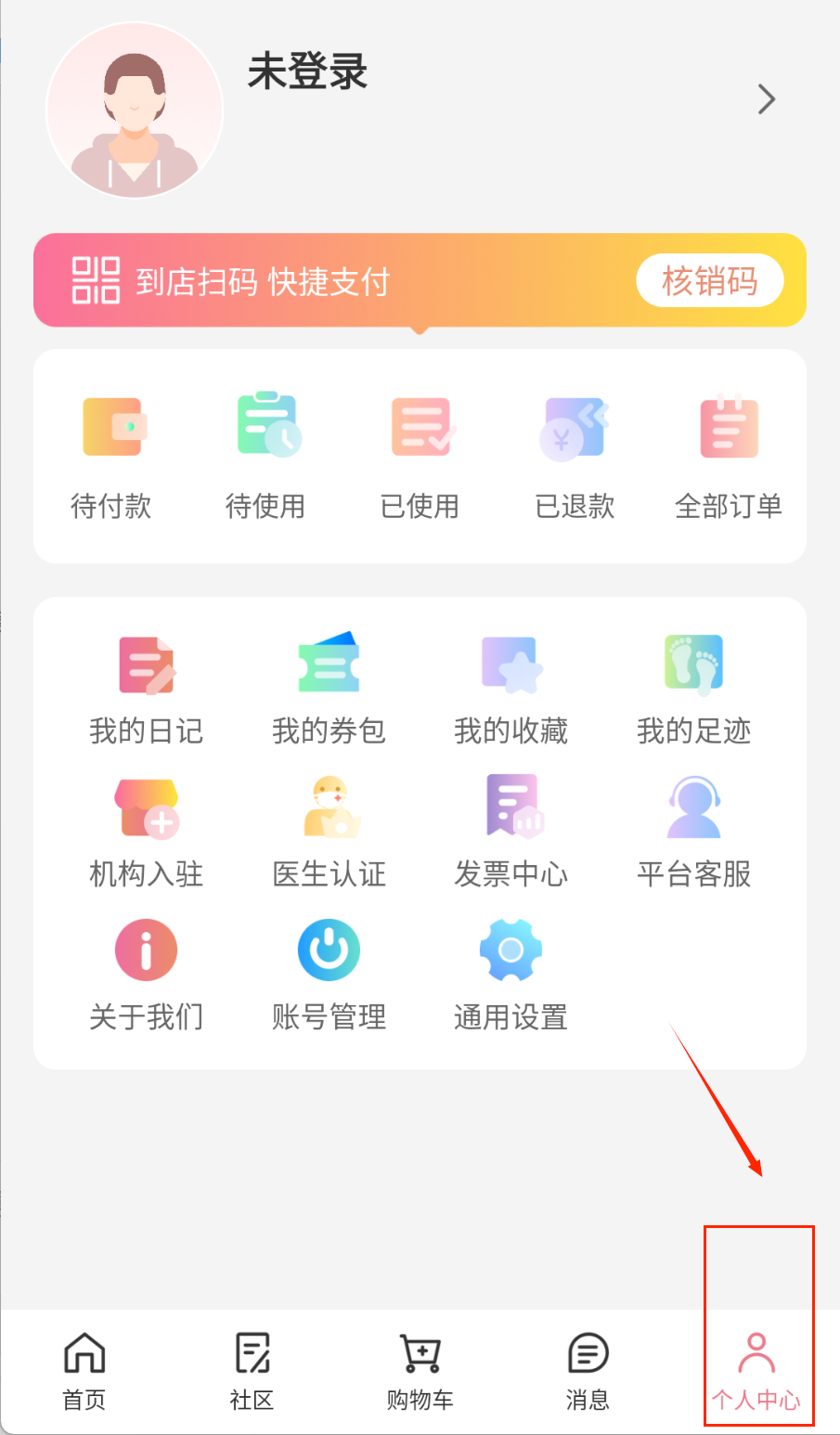Open 发票中心
Screen dimensions: 840x1435
point(510,832)
